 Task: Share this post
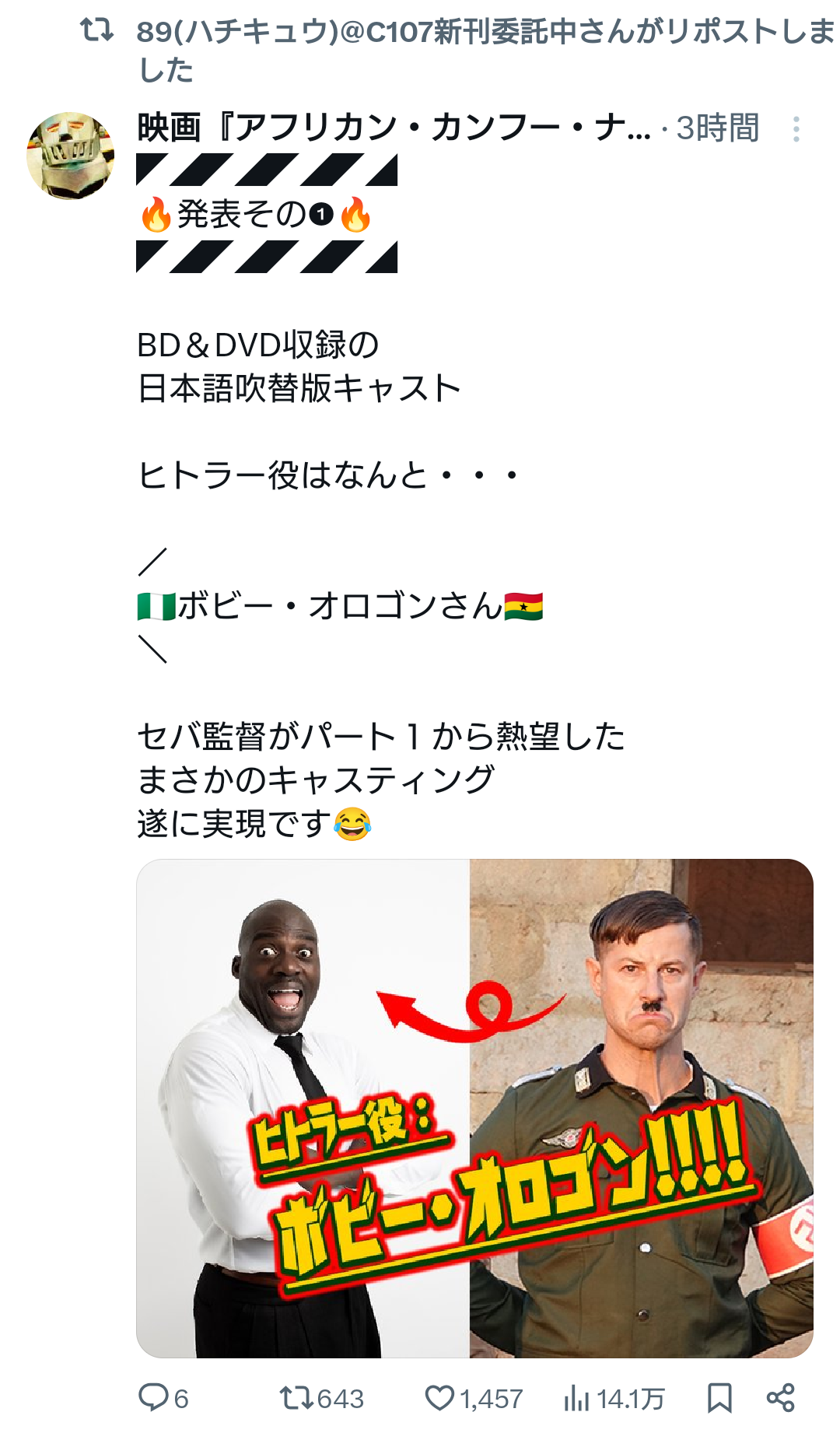click(x=780, y=1398)
